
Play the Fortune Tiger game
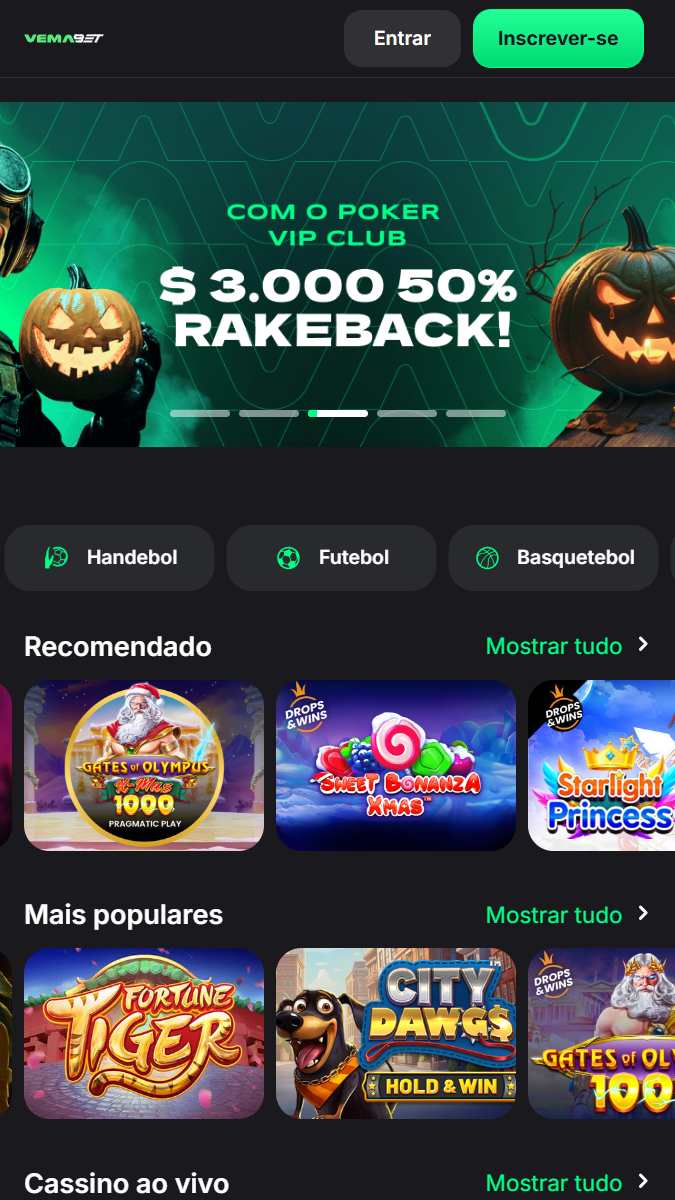tap(144, 1033)
